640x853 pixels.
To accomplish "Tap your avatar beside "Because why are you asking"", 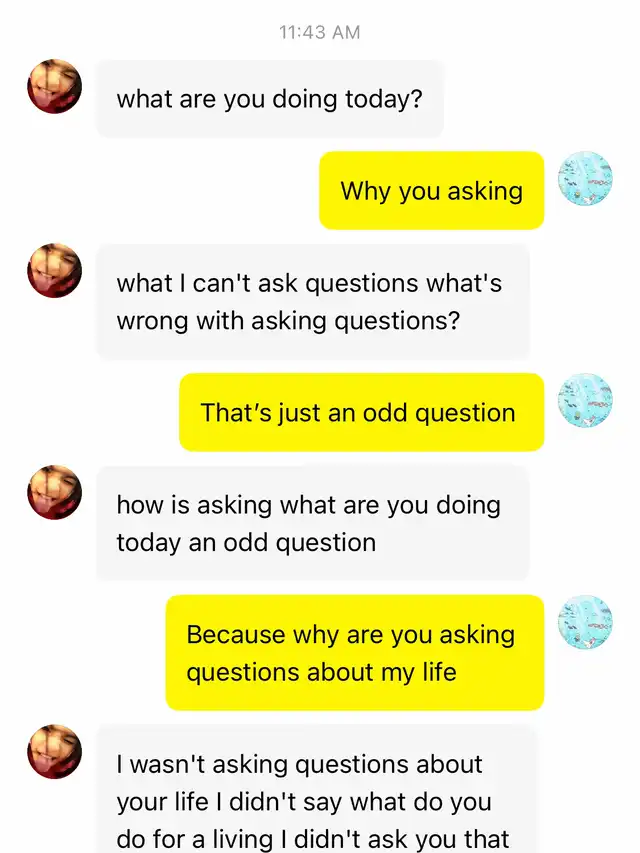I will (x=584, y=622).
